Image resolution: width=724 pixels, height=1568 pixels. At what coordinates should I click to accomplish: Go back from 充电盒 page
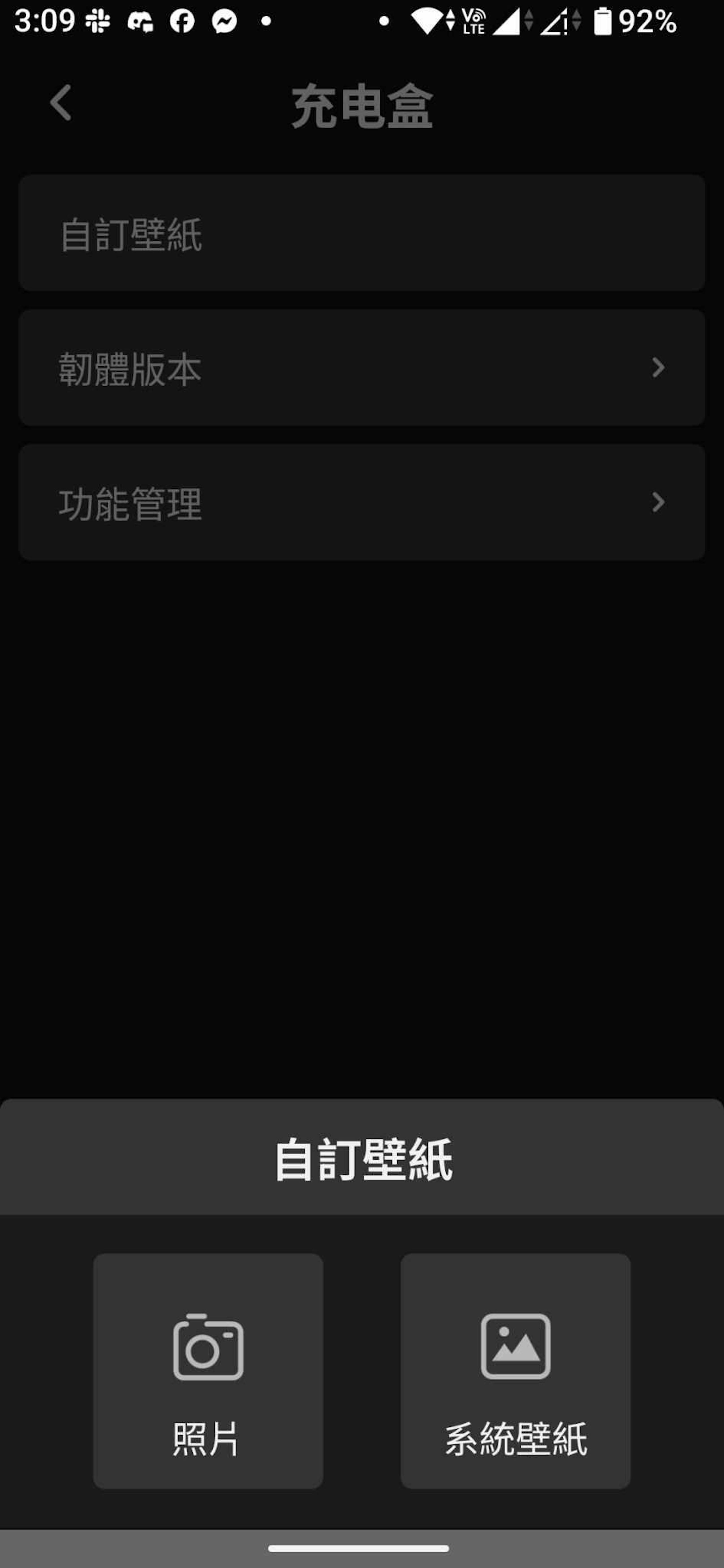point(60,103)
